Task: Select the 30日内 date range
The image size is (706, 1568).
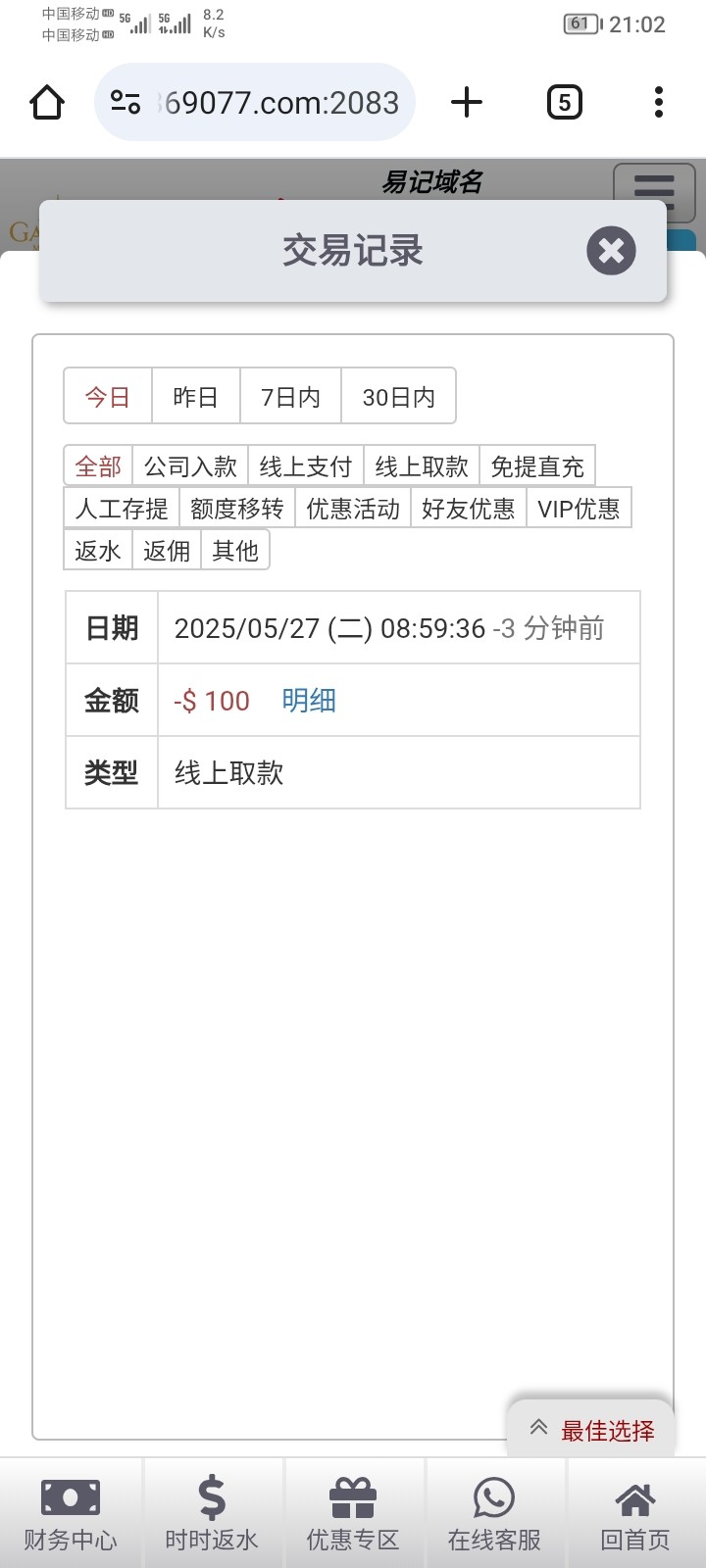Action: pos(399,396)
